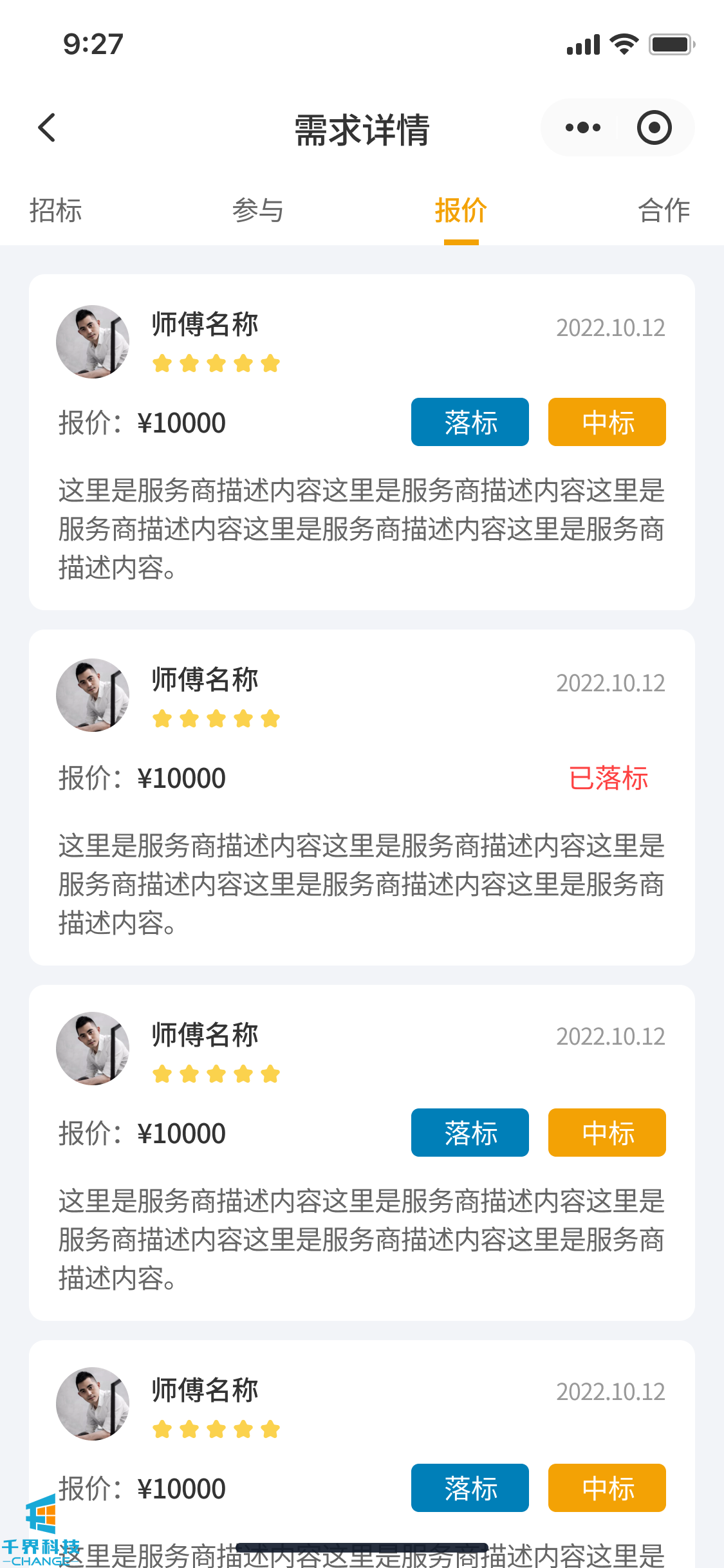Select the 报价 tab
Image resolution: width=724 pixels, height=1568 pixels.
(x=461, y=210)
